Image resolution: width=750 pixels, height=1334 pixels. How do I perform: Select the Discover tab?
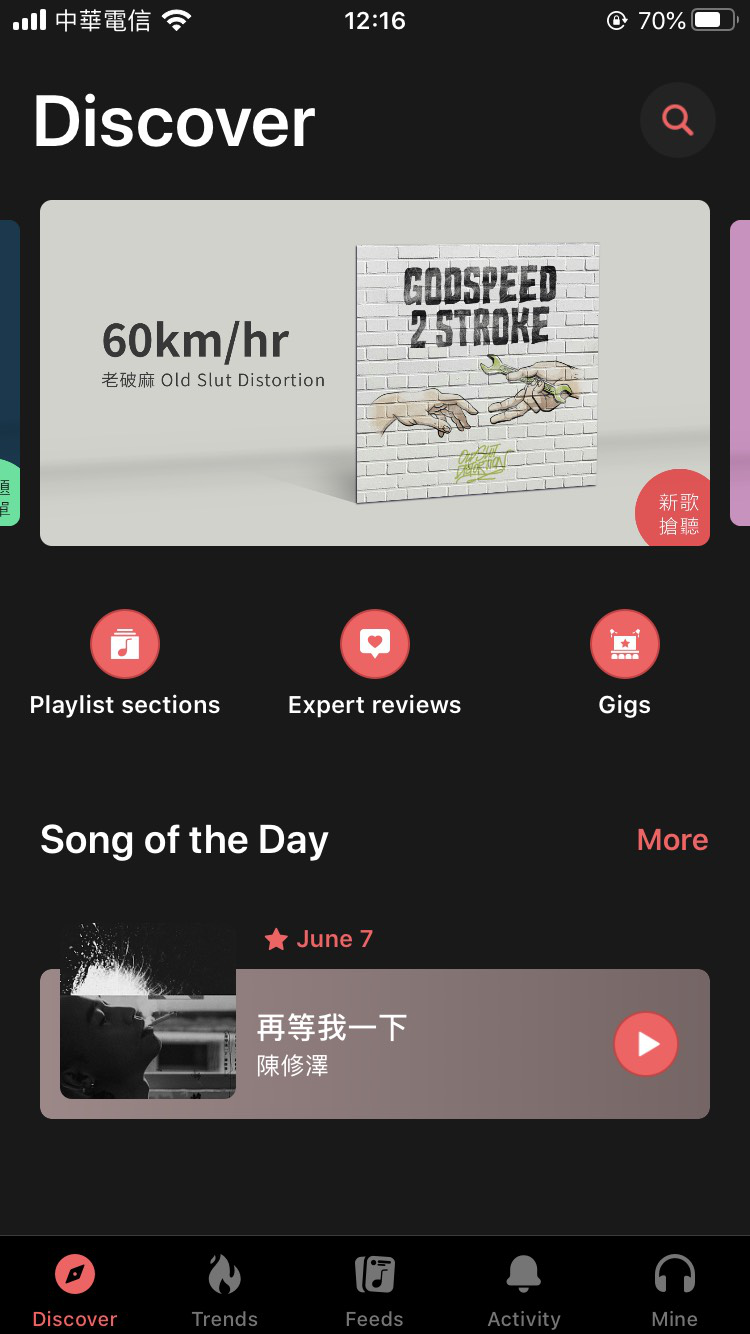[x=75, y=1290]
